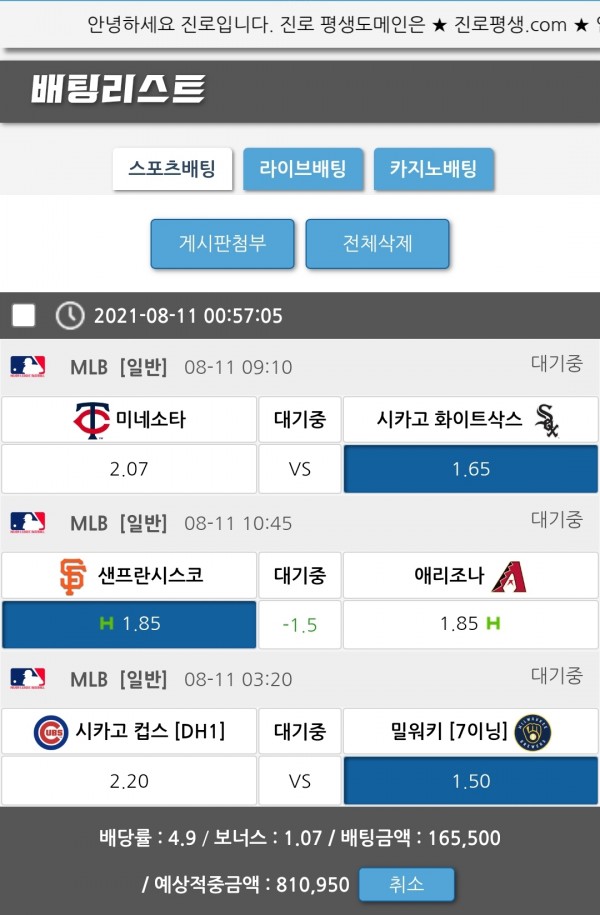Tap the 게시판첨부 button

click(223, 244)
